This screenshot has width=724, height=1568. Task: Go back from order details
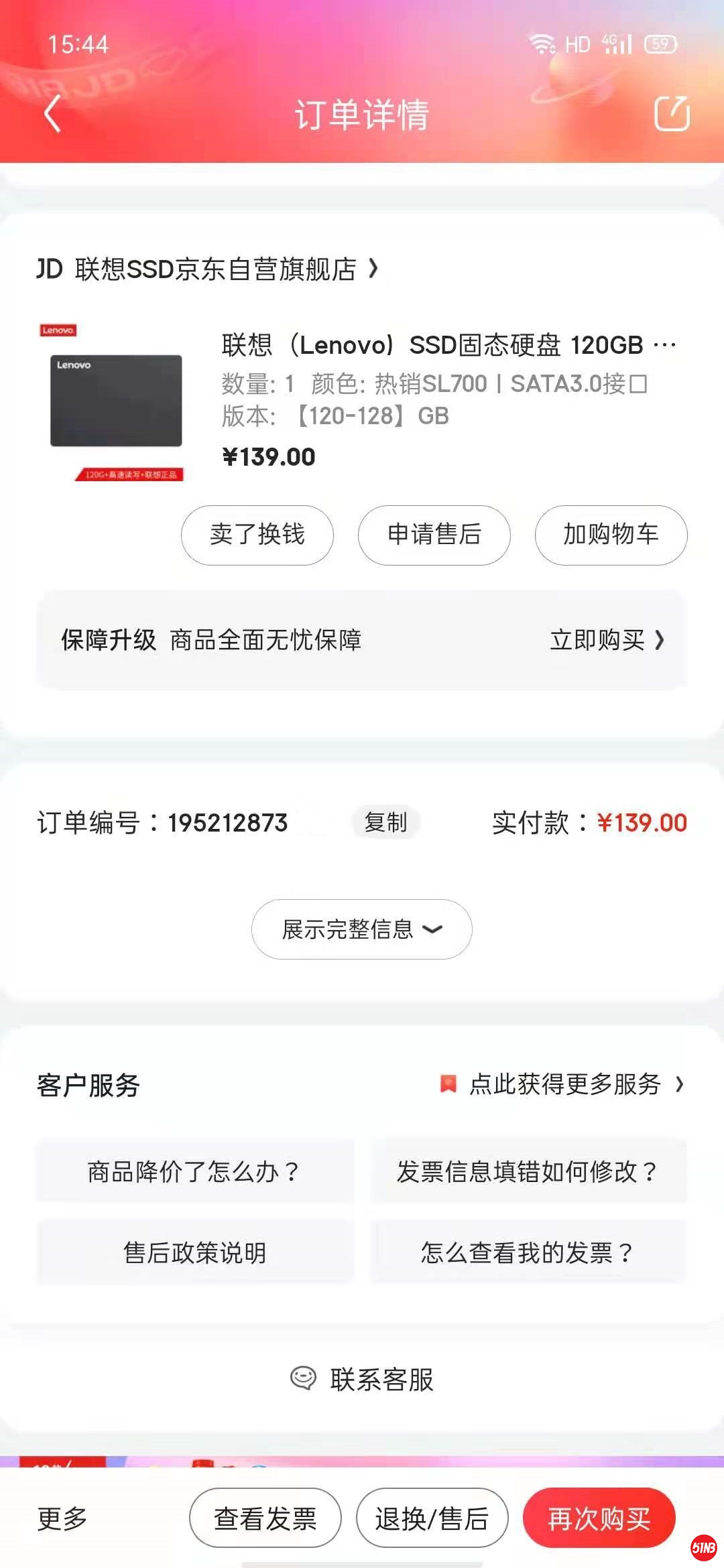pos(52,114)
